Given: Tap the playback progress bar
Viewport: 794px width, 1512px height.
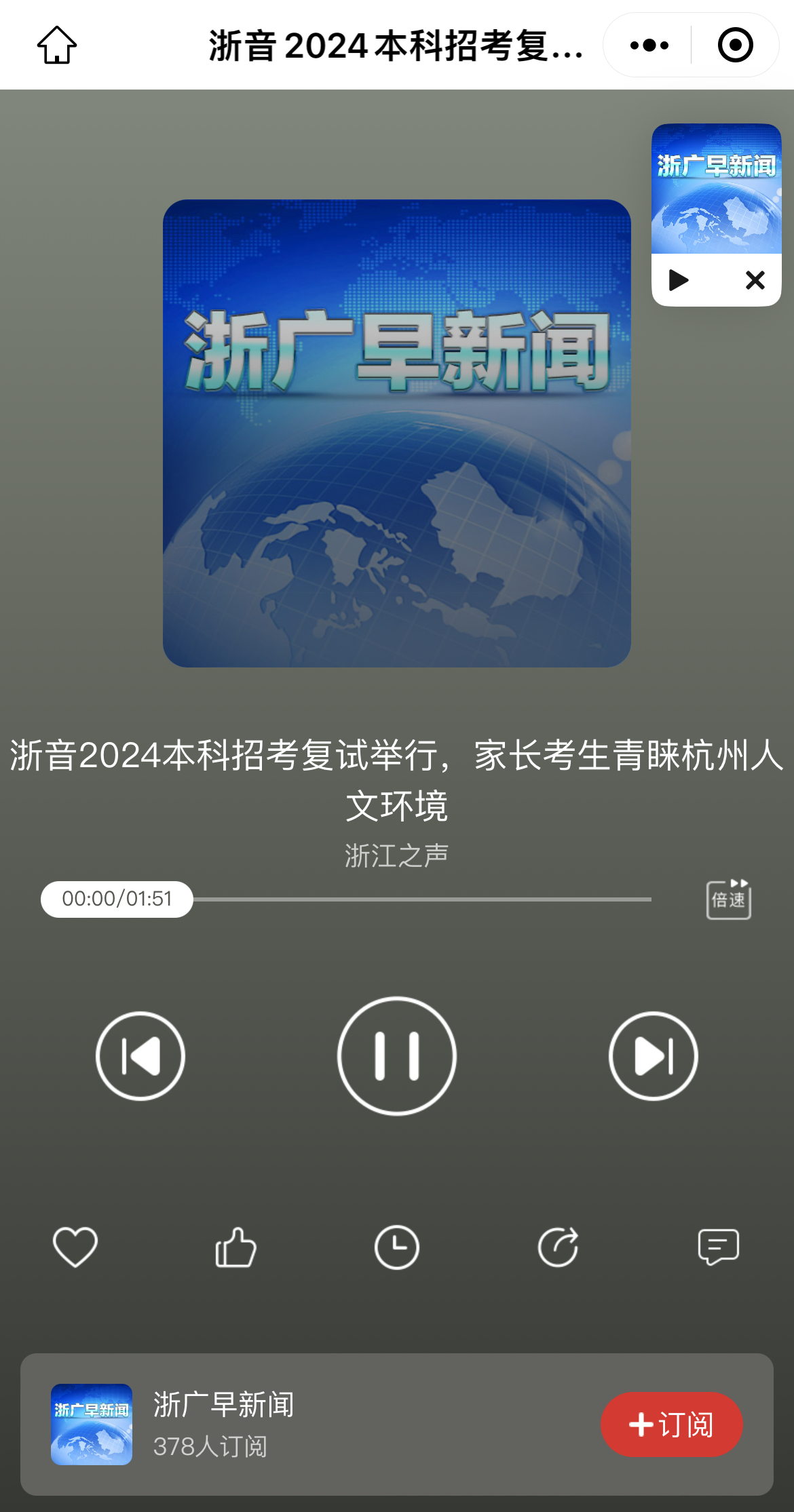Looking at the screenshot, I should [x=421, y=899].
